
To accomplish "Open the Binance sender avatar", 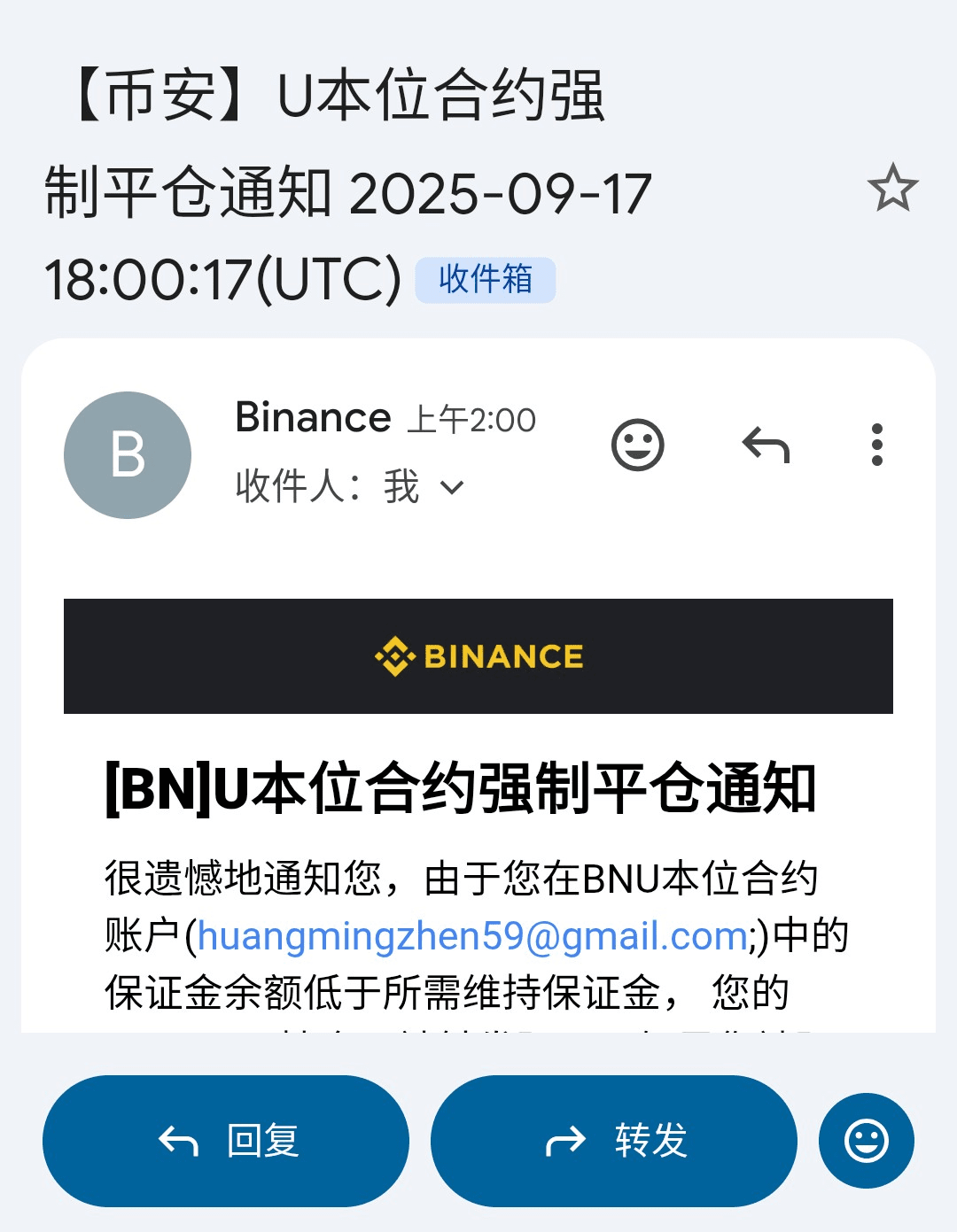I will point(128,455).
